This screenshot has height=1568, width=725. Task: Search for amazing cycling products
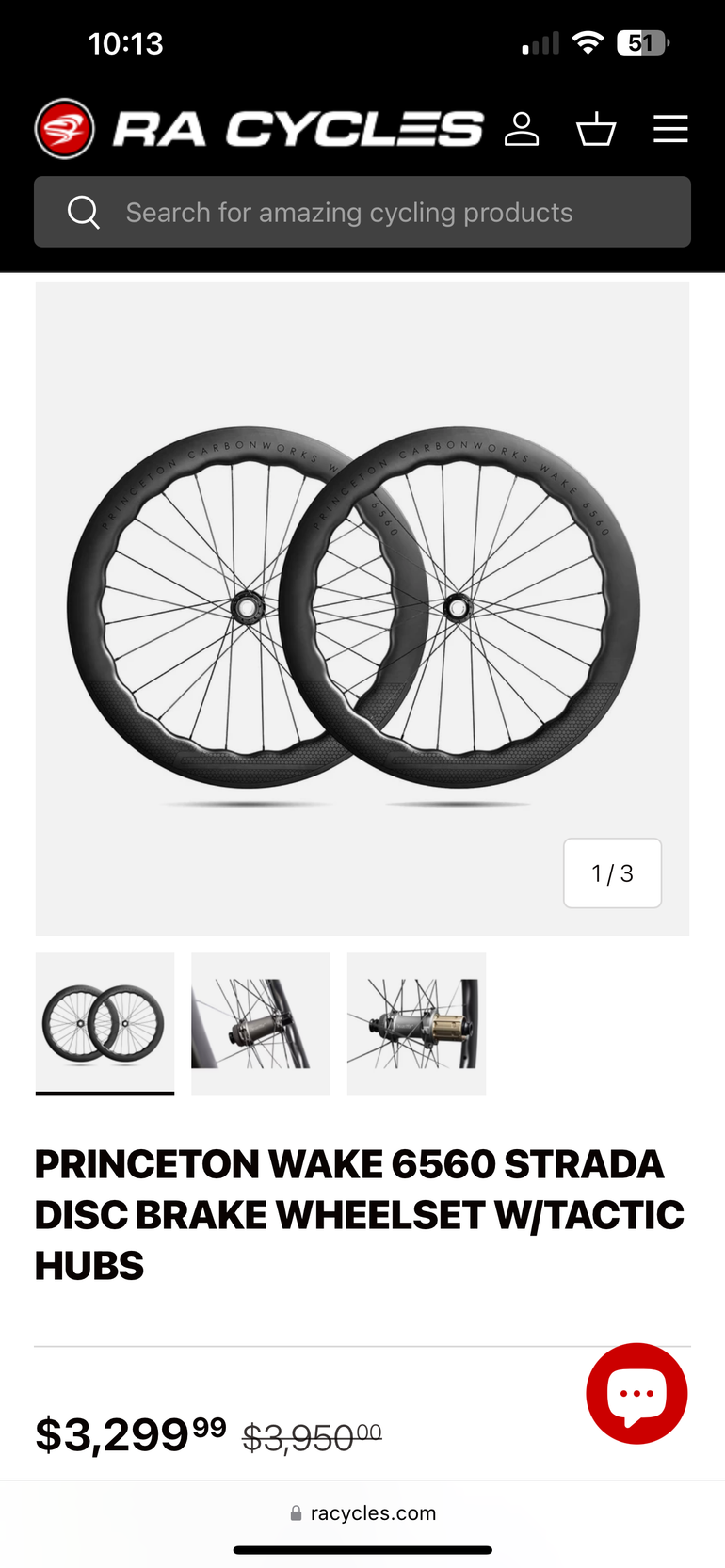362,213
